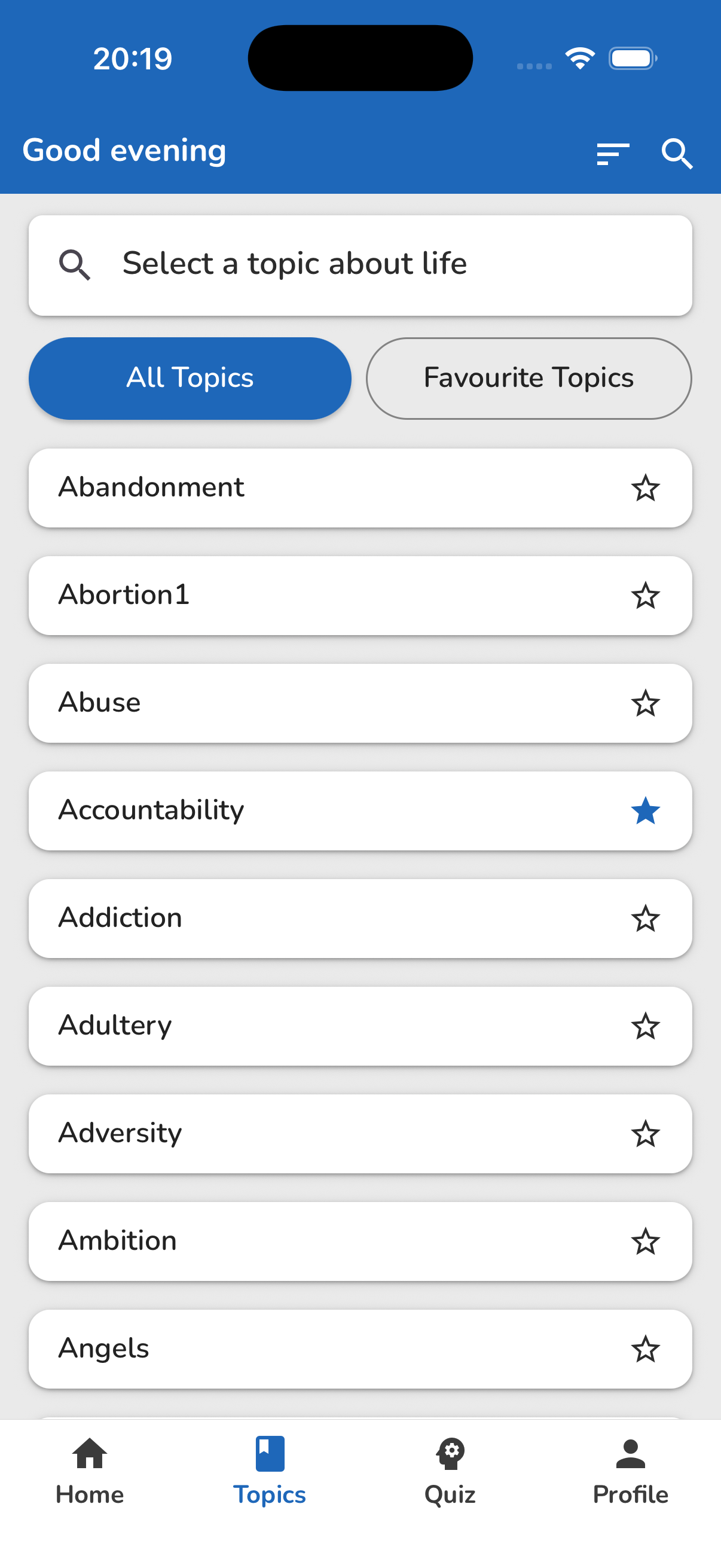The width and height of the screenshot is (721, 1568).
Task: Click the magnifier icon inside the search field
Action: click(x=77, y=264)
